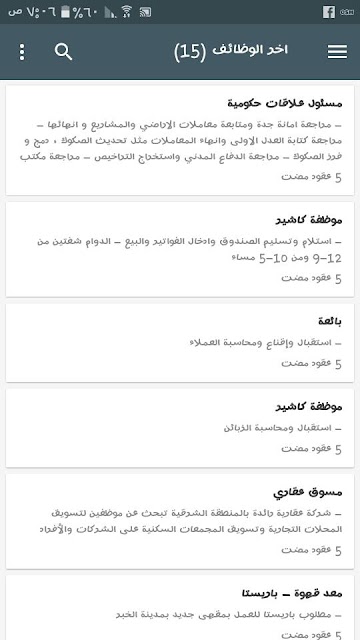Open the search magnifier
The width and height of the screenshot is (360, 640).
(63, 52)
